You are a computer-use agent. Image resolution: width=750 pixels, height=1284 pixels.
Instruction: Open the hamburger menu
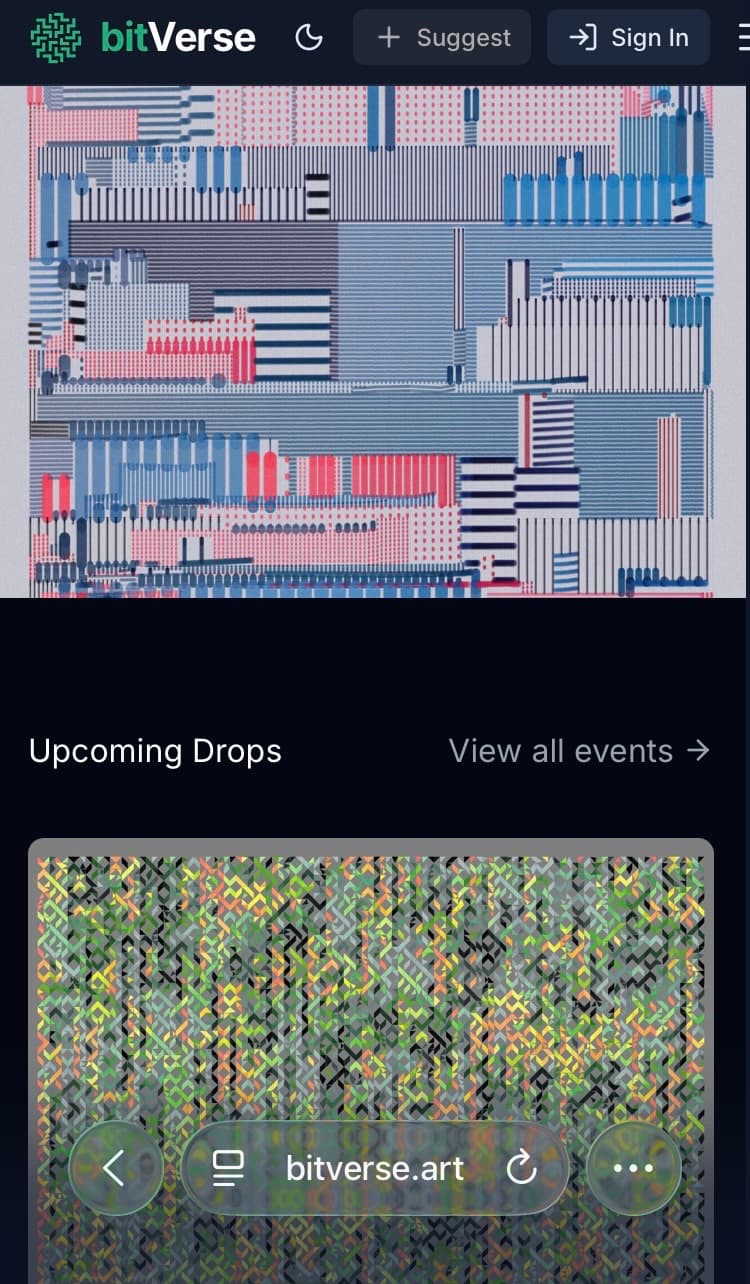[x=742, y=38]
